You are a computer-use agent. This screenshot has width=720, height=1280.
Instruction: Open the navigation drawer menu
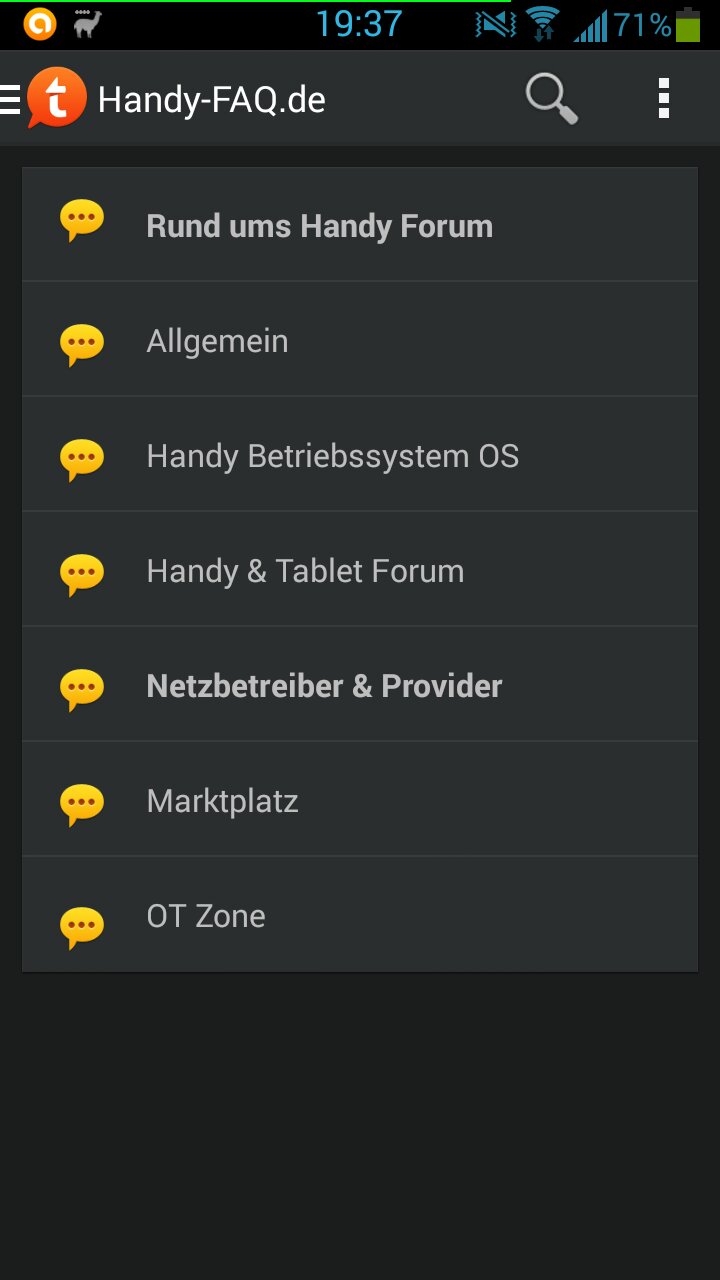pos(12,99)
